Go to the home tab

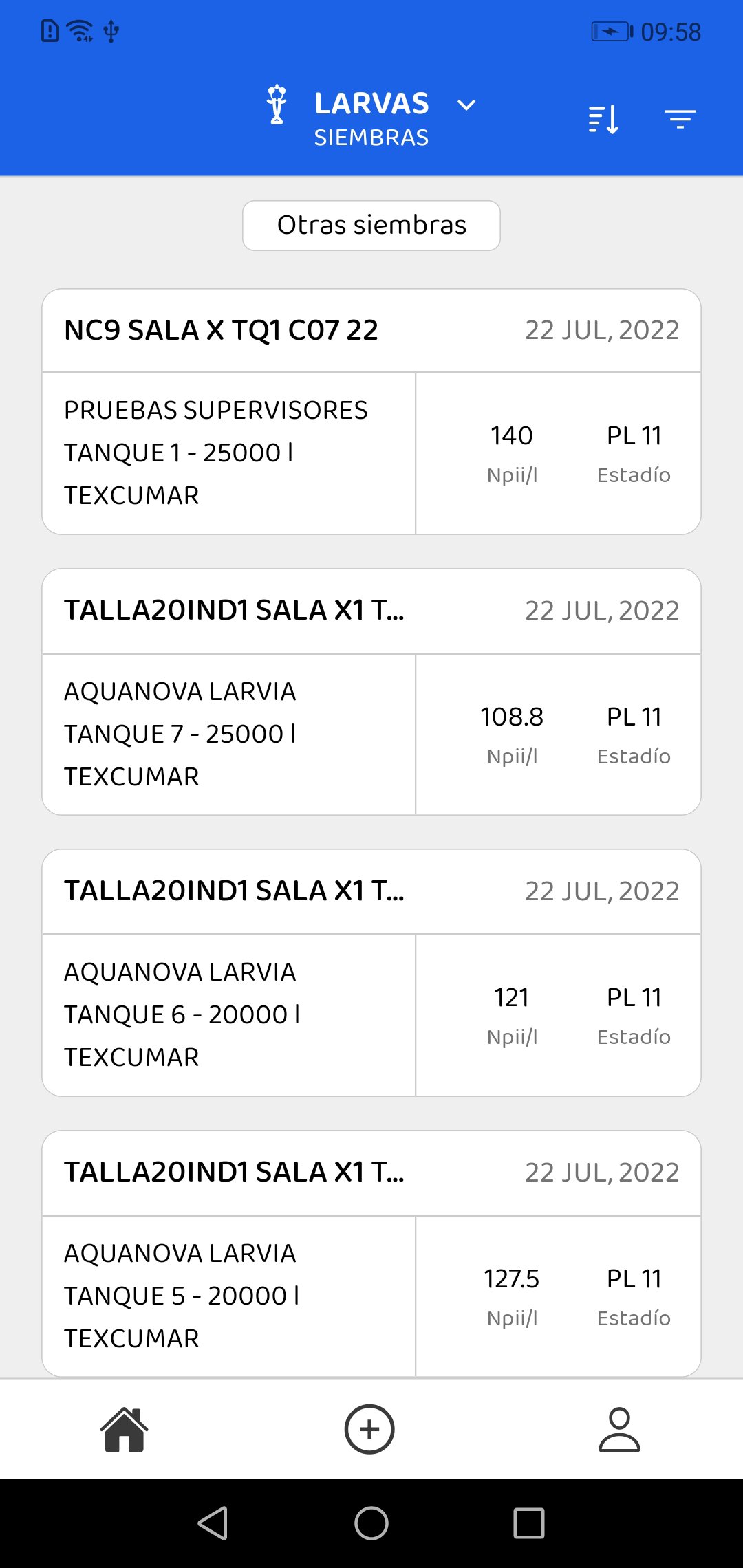pos(125,1429)
